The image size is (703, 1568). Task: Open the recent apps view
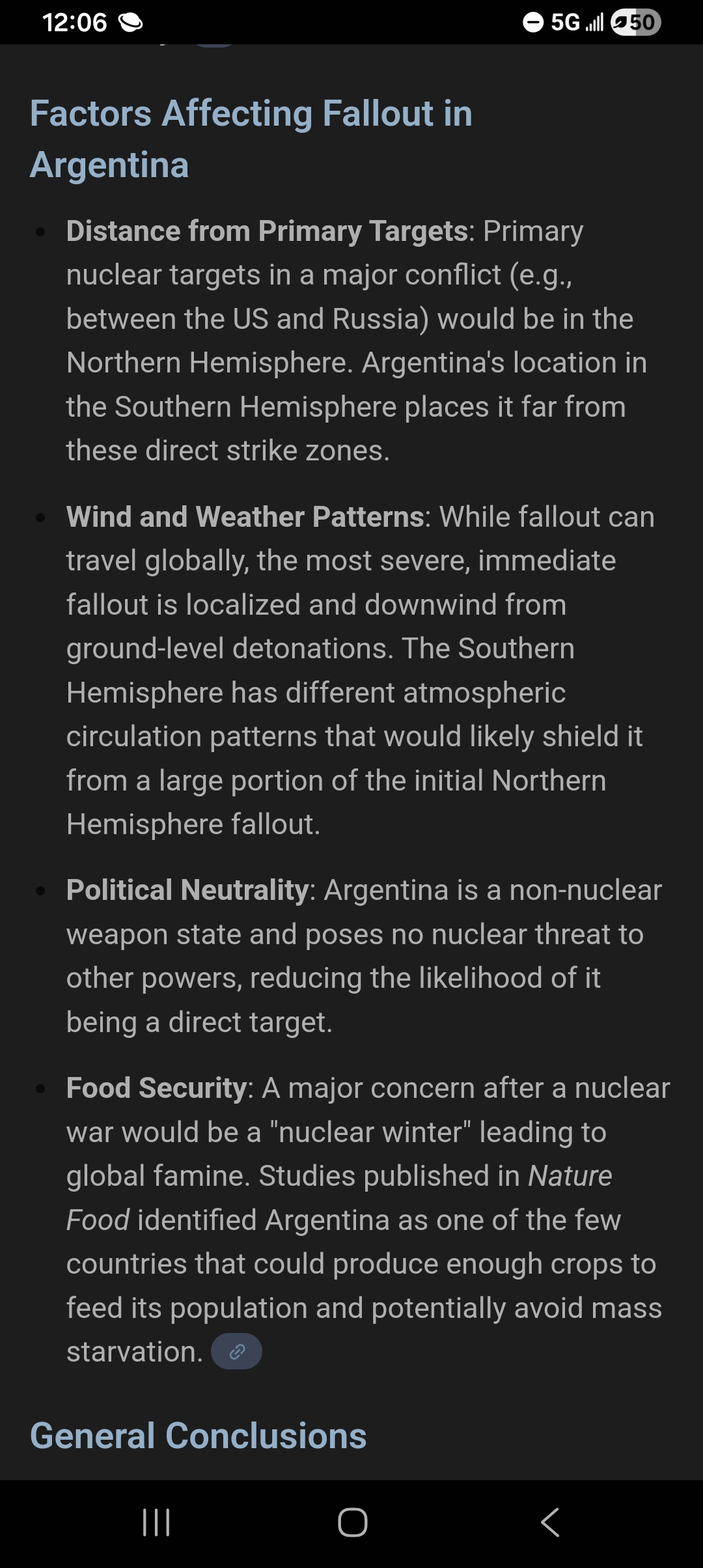156,1522
